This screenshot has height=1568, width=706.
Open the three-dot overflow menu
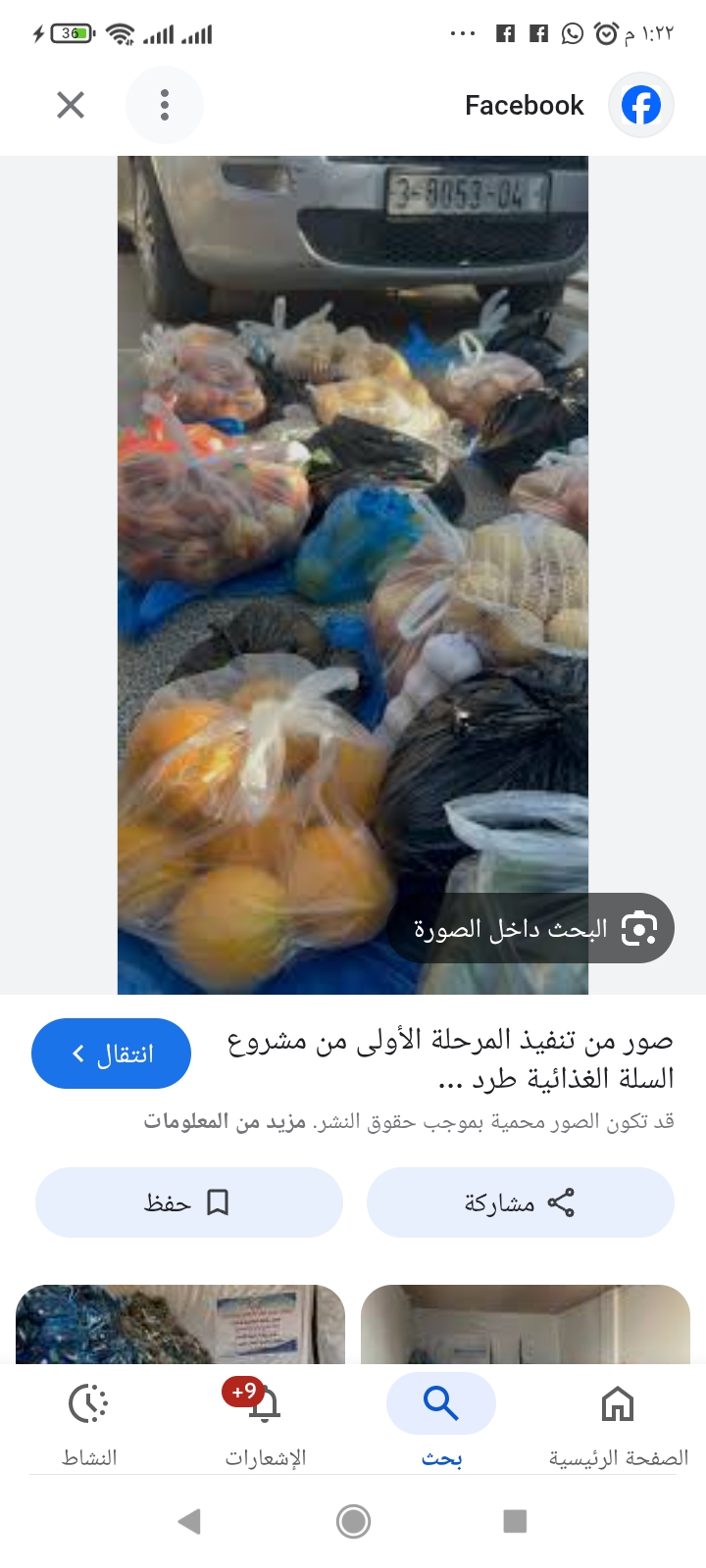pos(164,105)
